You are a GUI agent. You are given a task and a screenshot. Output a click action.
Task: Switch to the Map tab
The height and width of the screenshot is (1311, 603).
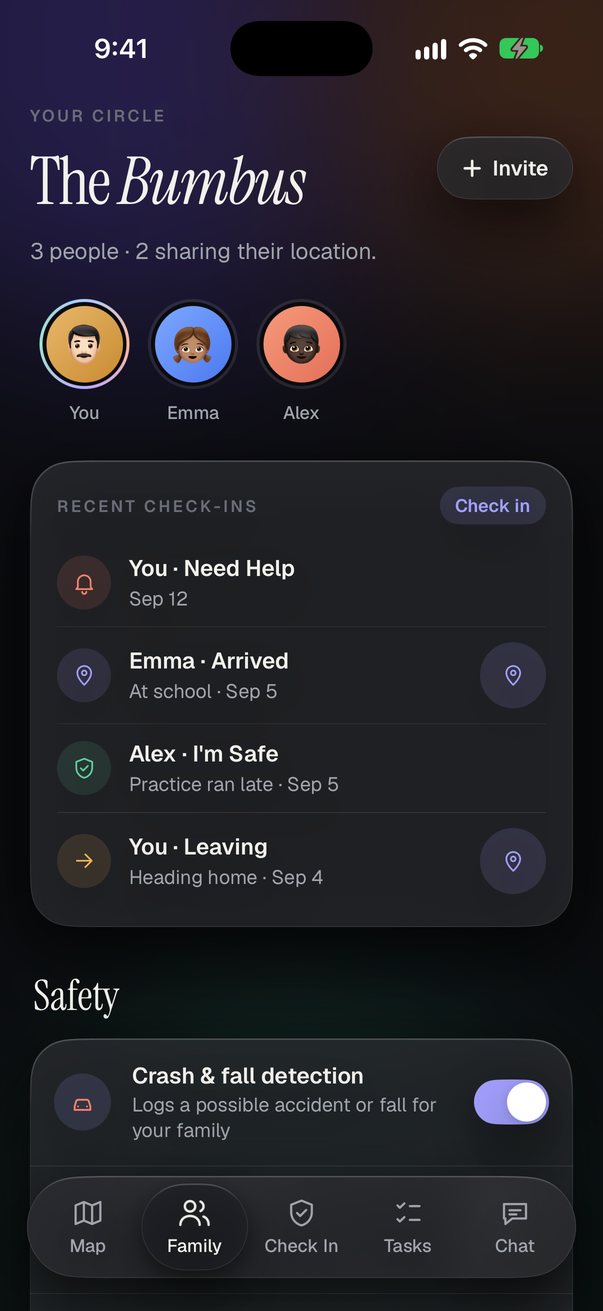88,1227
